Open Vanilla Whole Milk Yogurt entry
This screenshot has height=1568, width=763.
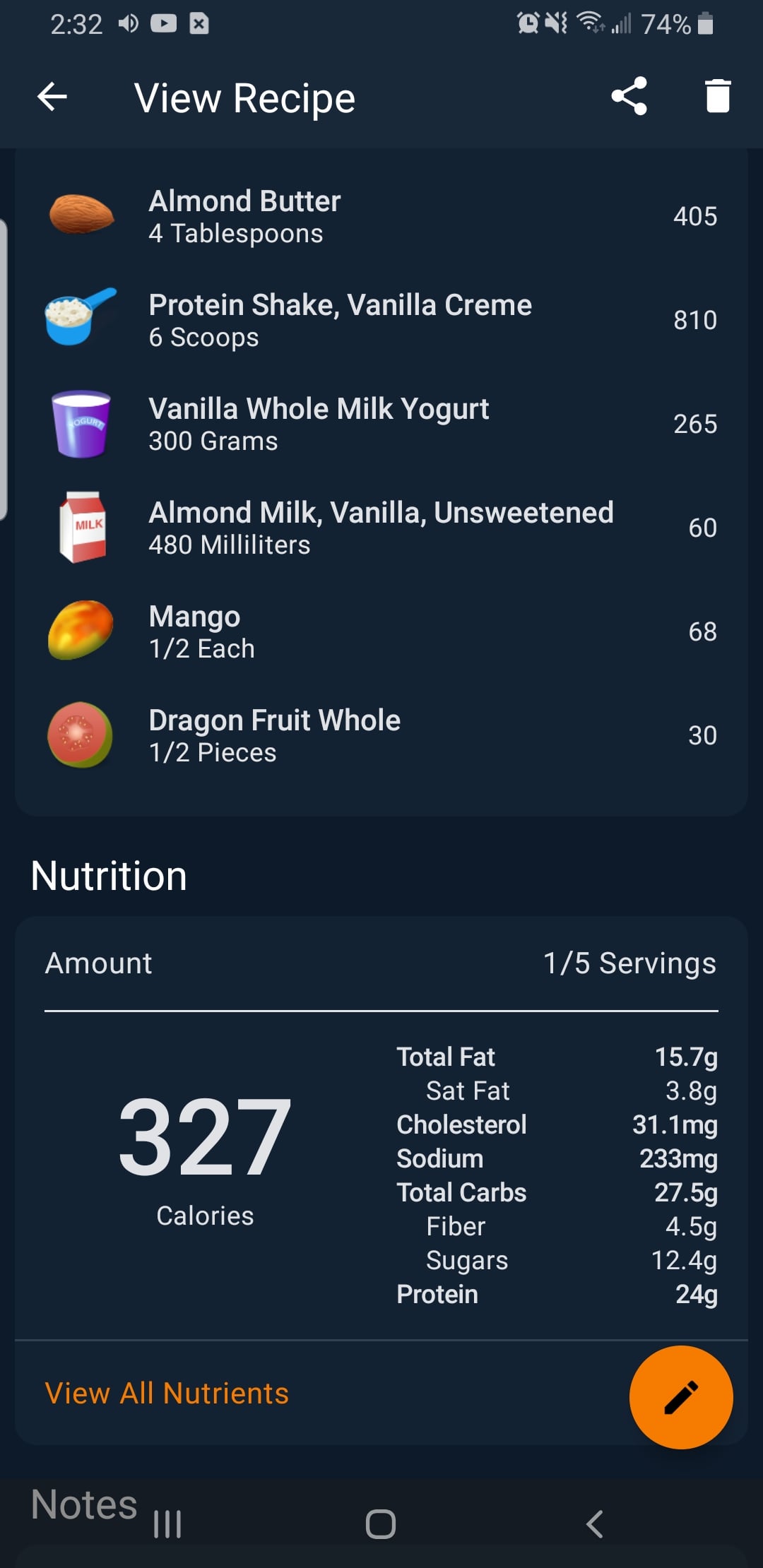coord(381,424)
